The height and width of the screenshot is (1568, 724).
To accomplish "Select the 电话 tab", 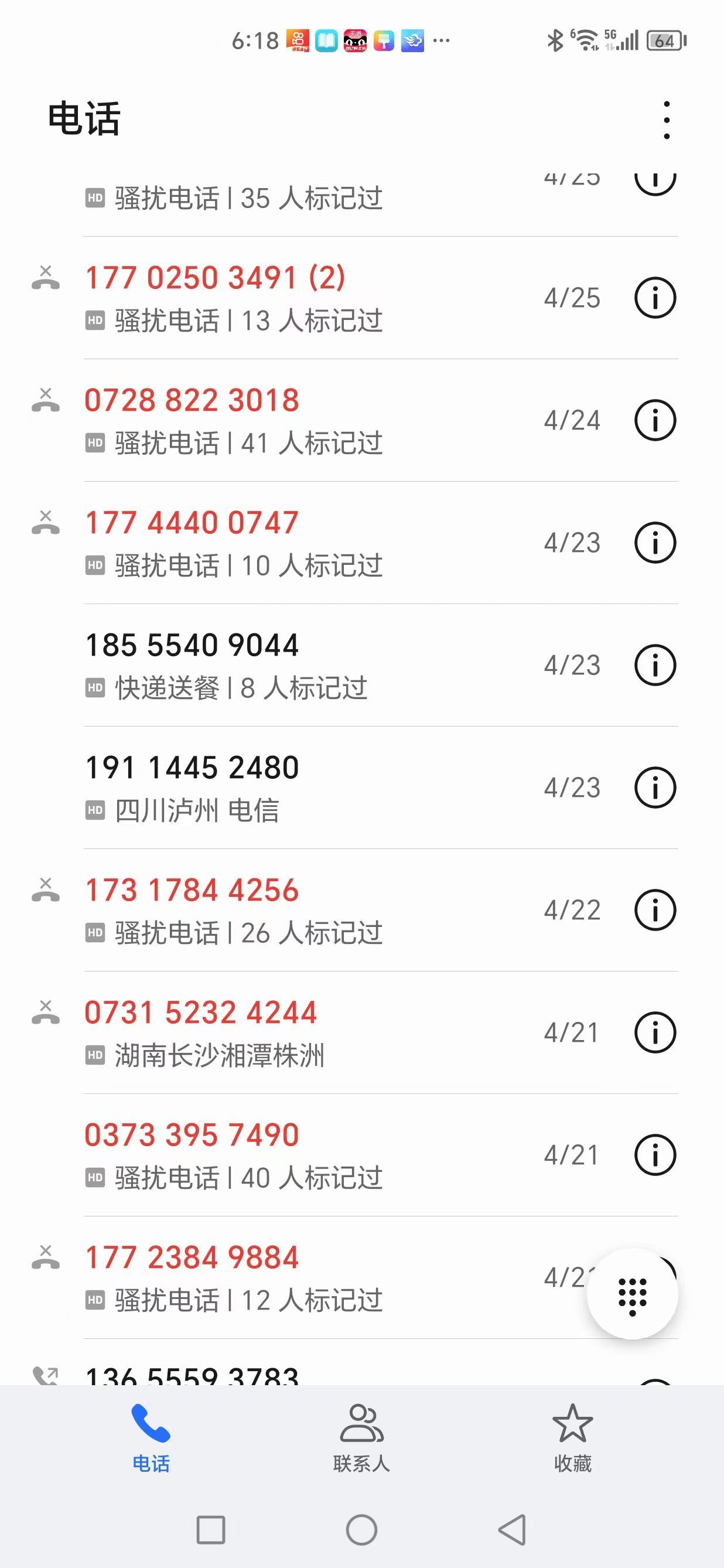I will coord(151,1438).
